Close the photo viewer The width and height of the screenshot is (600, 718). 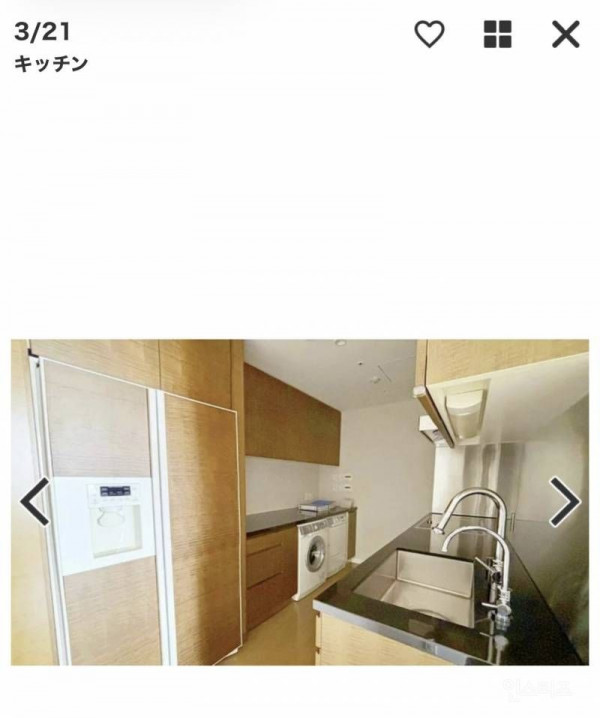(x=566, y=35)
